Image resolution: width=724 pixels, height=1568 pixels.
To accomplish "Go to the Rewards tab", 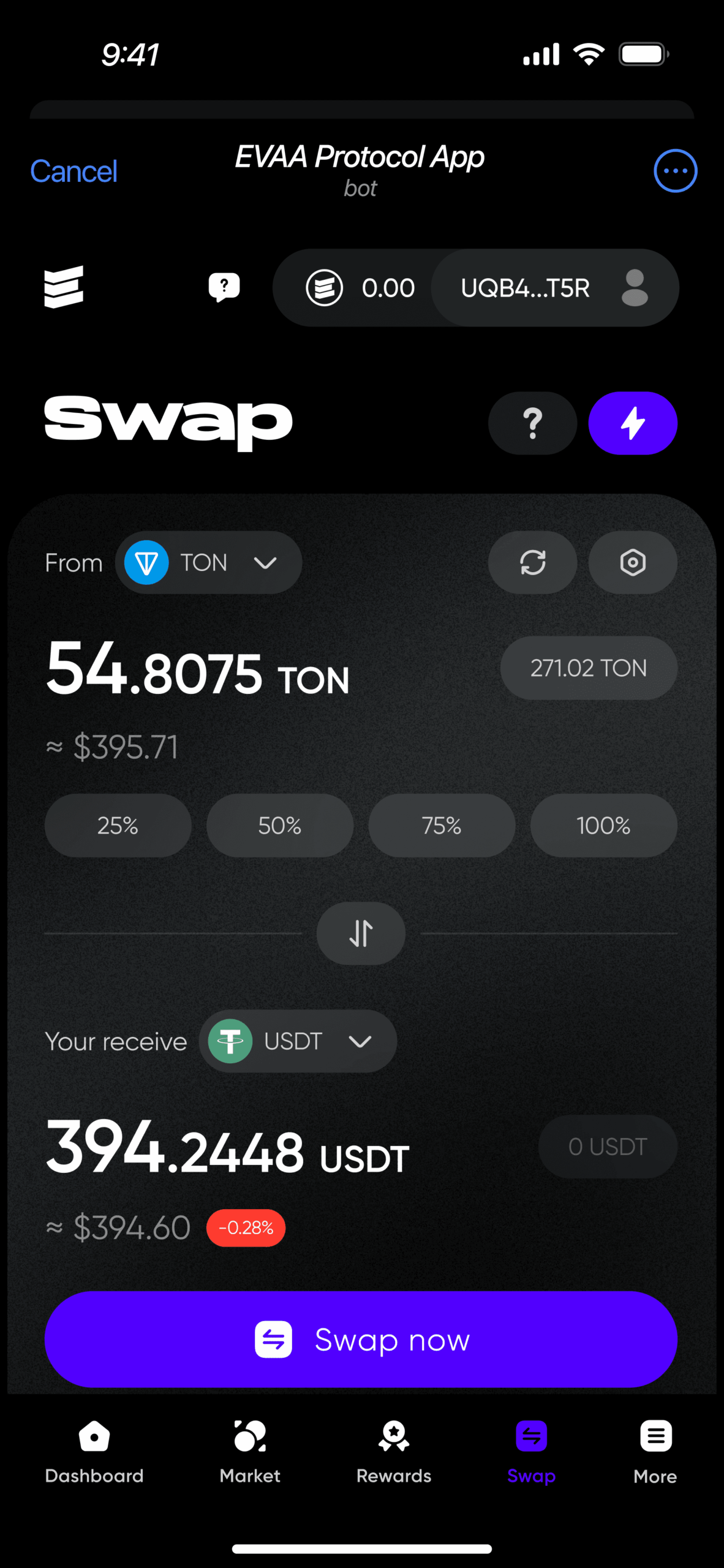I will click(394, 1452).
